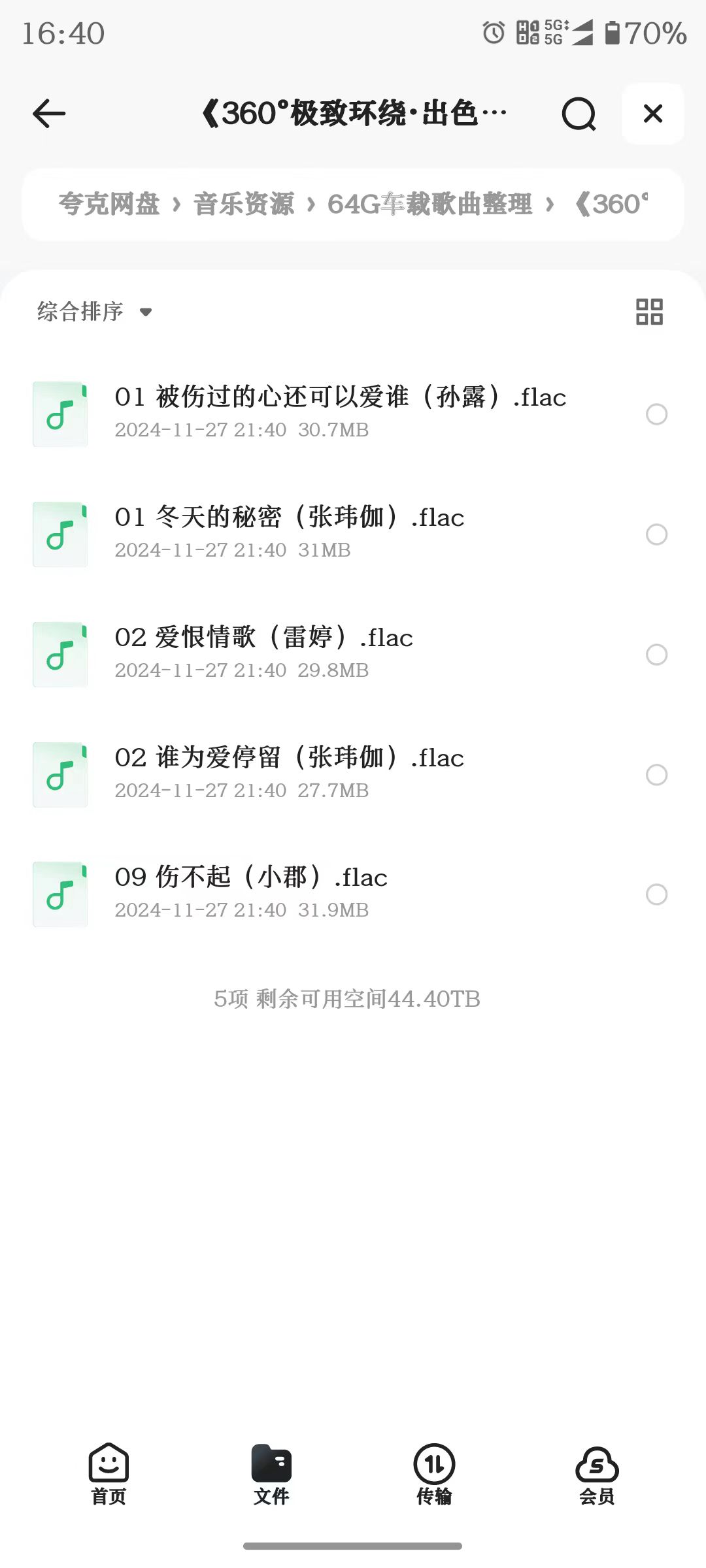Screen dimensions: 706x1568
Task: Go back using the top-left arrow
Action: click(50, 114)
